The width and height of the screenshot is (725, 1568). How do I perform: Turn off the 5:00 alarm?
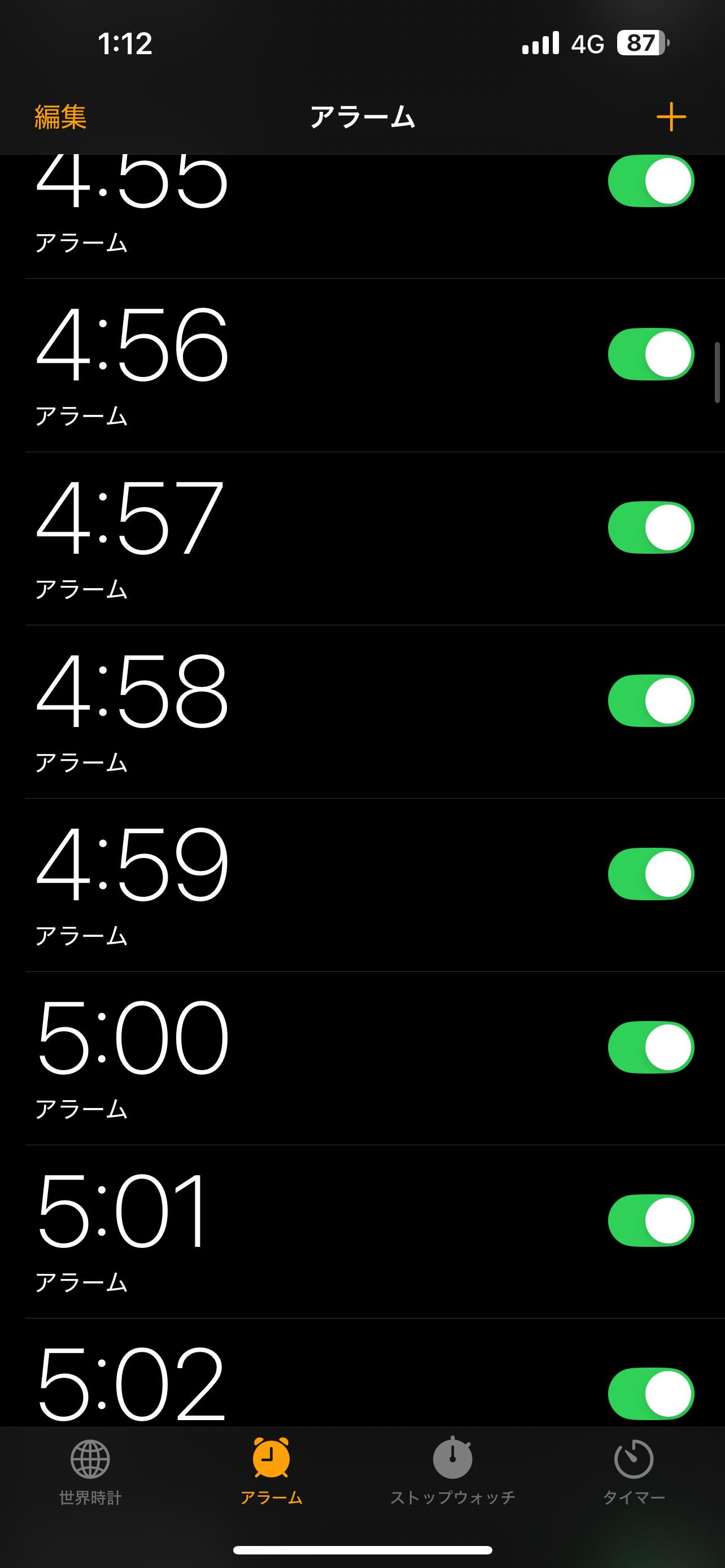[650, 1047]
